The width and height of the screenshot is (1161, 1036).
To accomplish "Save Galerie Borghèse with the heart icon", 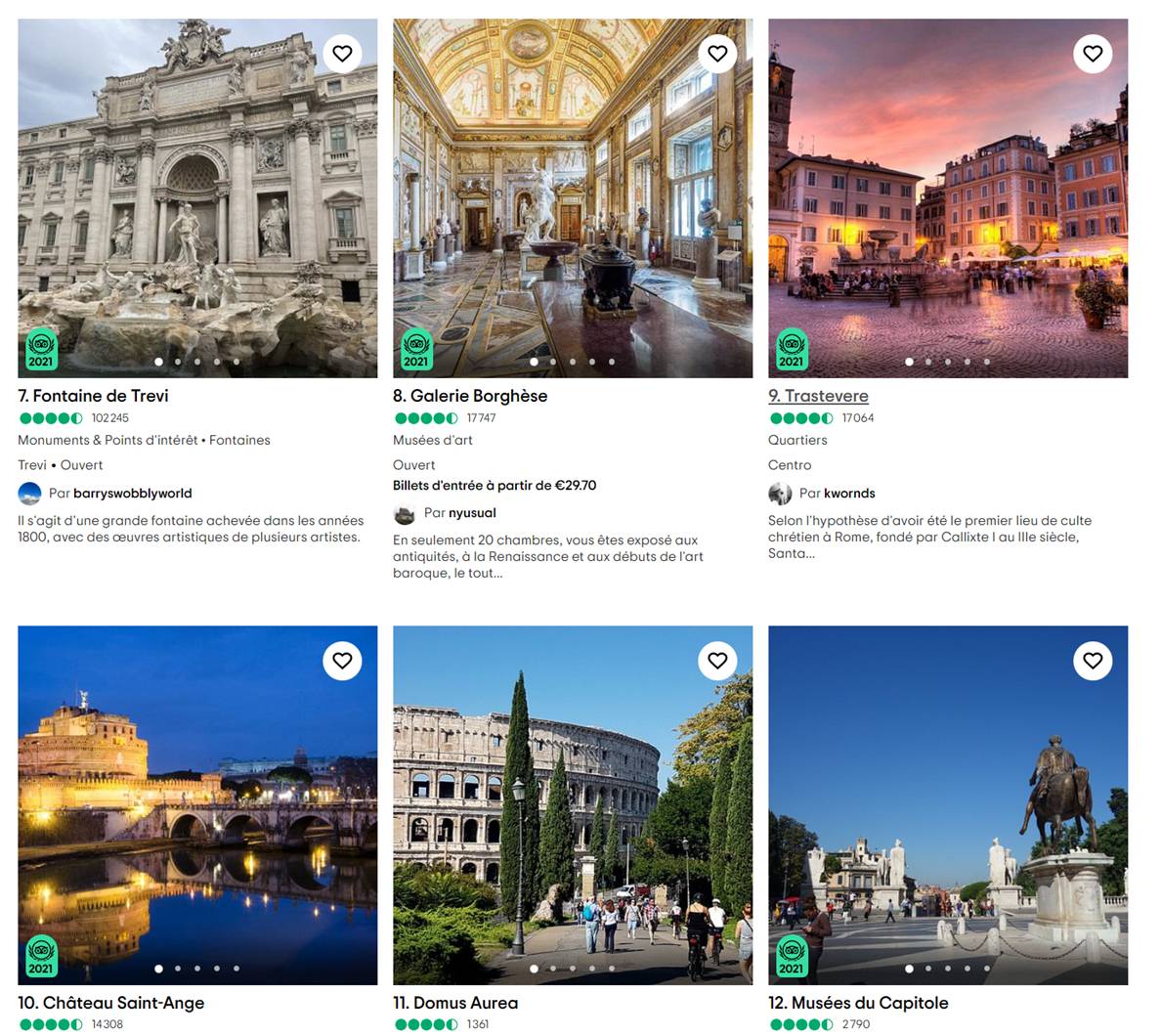I will 717,54.
